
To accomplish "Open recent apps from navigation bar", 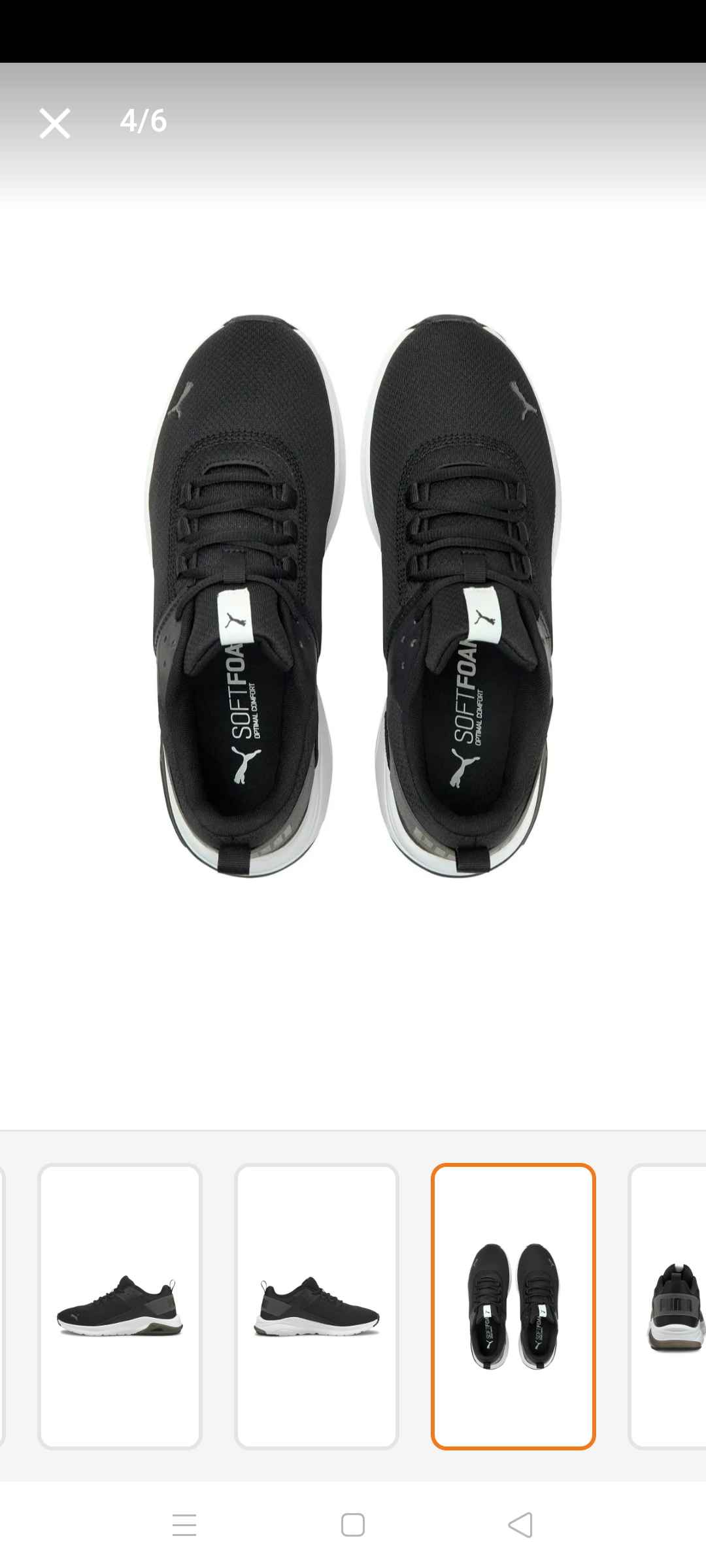I will [x=184, y=1525].
